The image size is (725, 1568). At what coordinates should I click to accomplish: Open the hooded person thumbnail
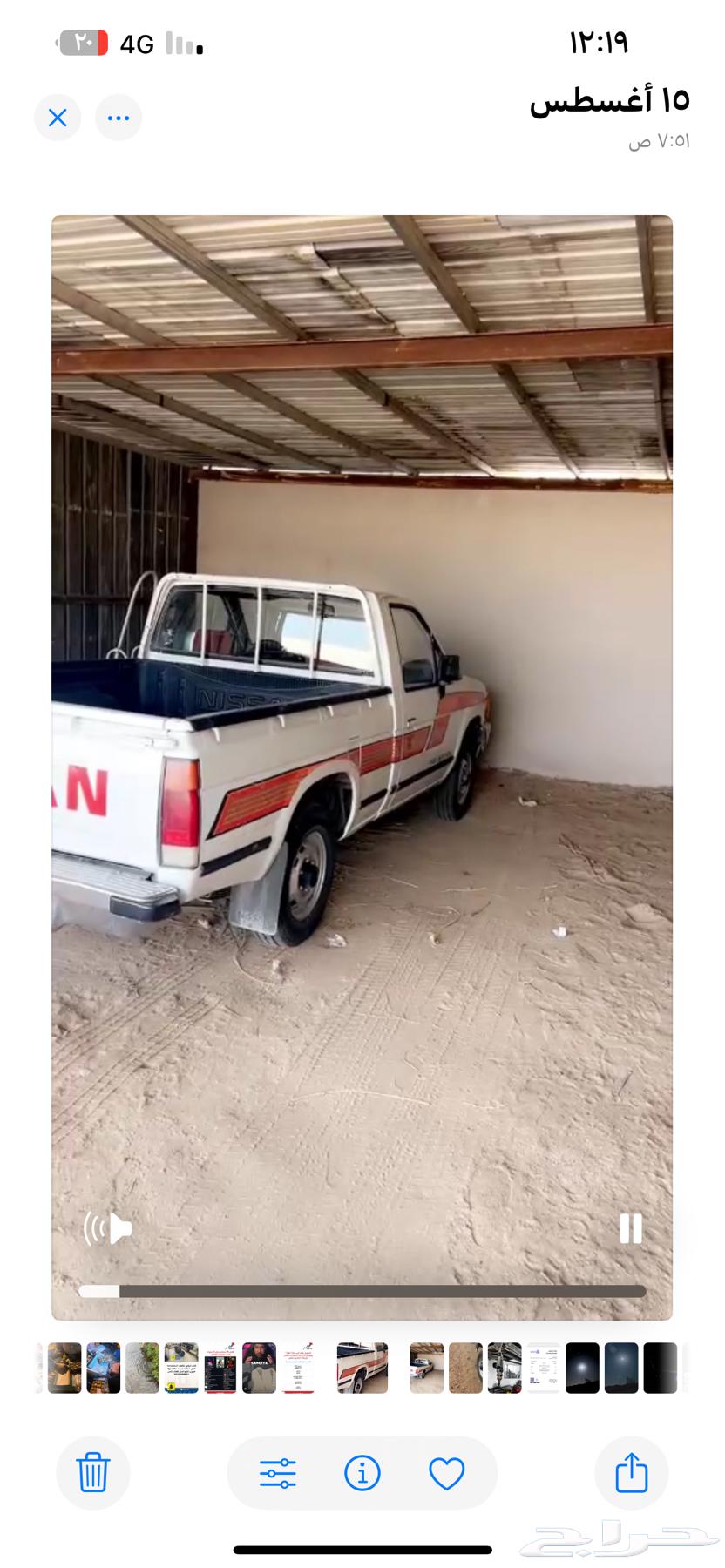click(259, 1368)
